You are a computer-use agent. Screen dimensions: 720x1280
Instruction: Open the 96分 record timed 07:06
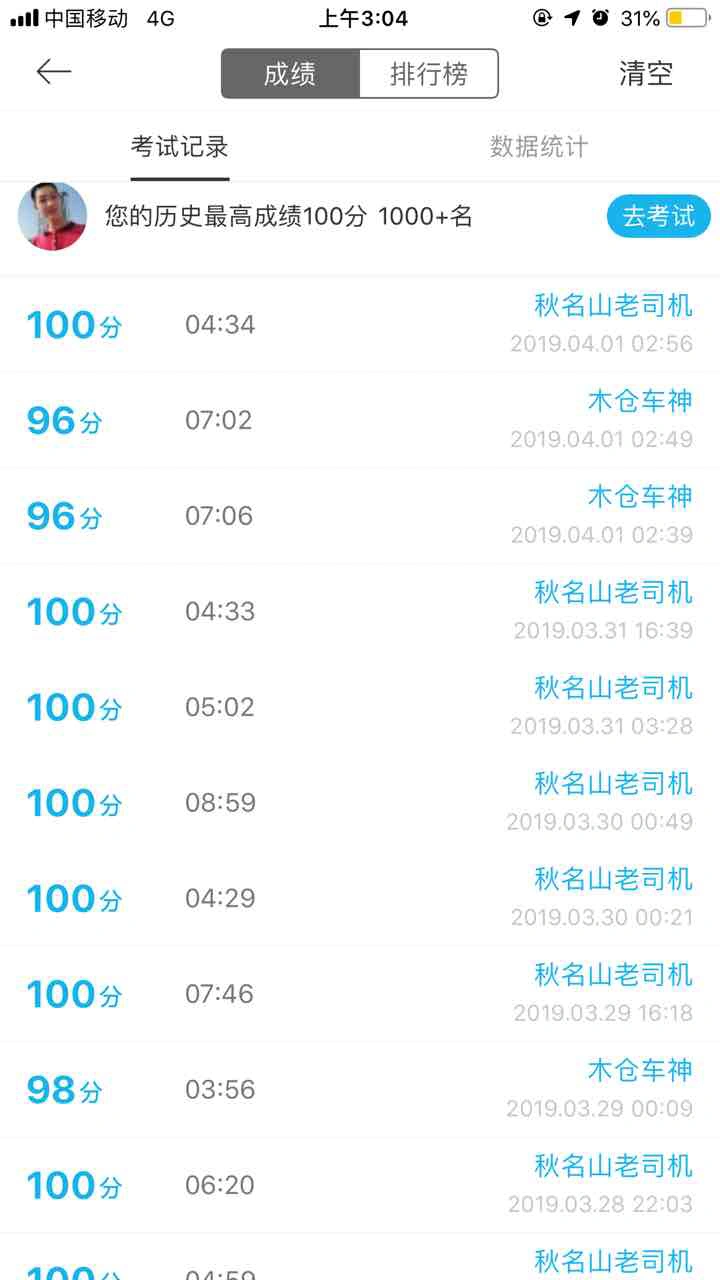360,516
